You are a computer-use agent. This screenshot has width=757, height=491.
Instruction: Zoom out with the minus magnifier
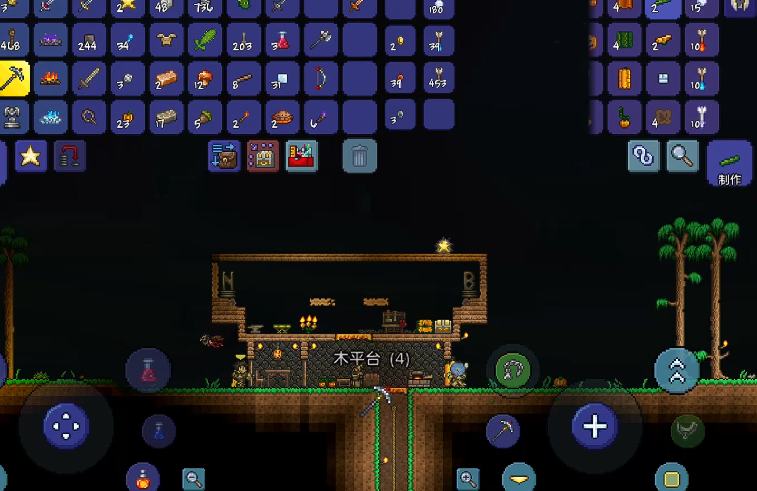click(193, 478)
